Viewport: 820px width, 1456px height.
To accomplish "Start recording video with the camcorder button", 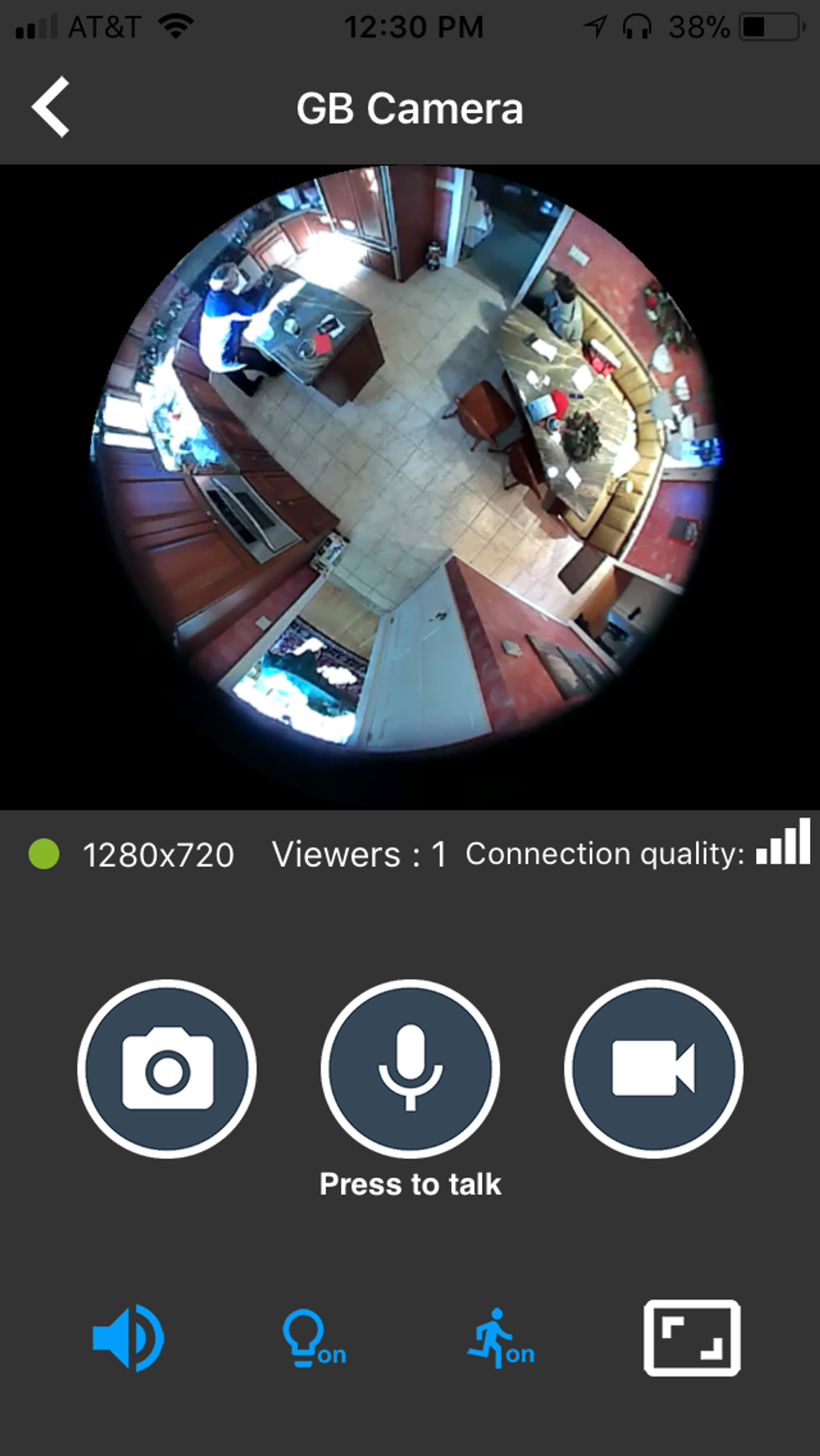I will click(x=653, y=1069).
